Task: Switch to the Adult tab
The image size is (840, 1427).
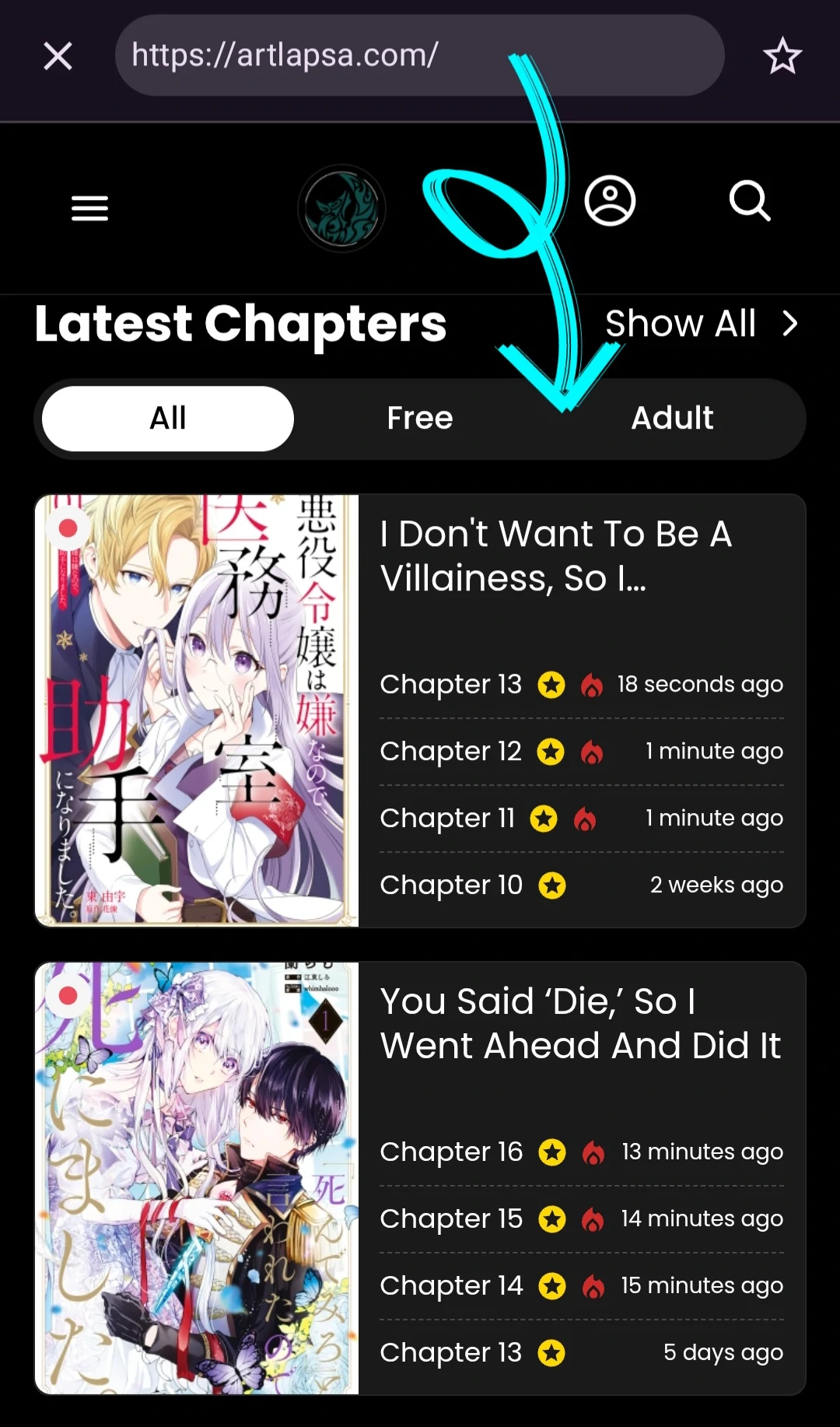Action: [x=672, y=419]
